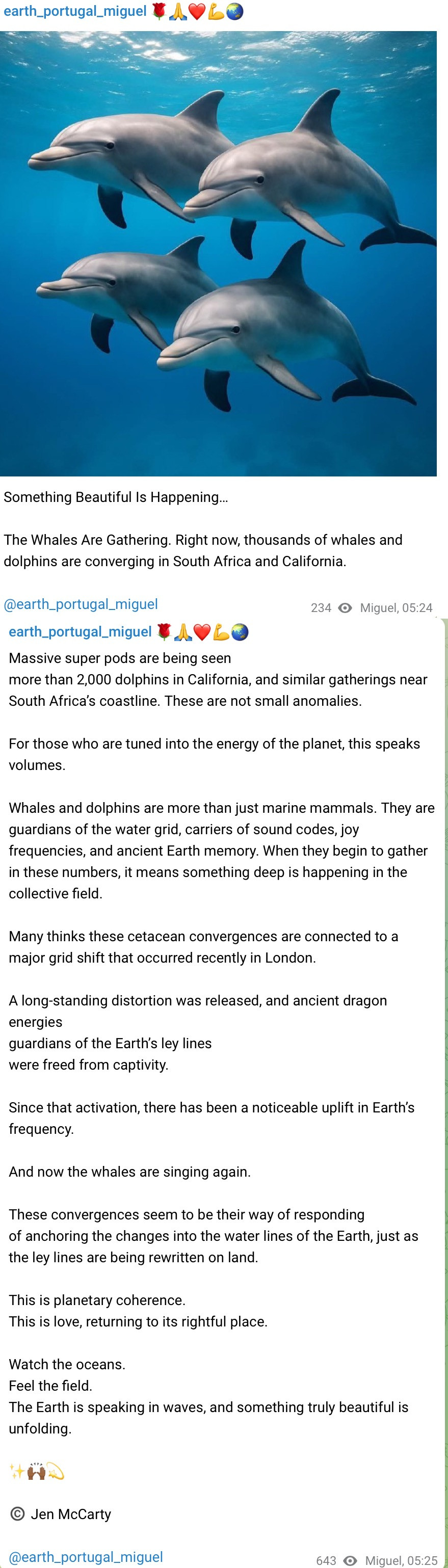448x1568 pixels.
Task: Open the @earth_portugal_miguel mention beside the 05:24 timestamp
Action: point(81,604)
